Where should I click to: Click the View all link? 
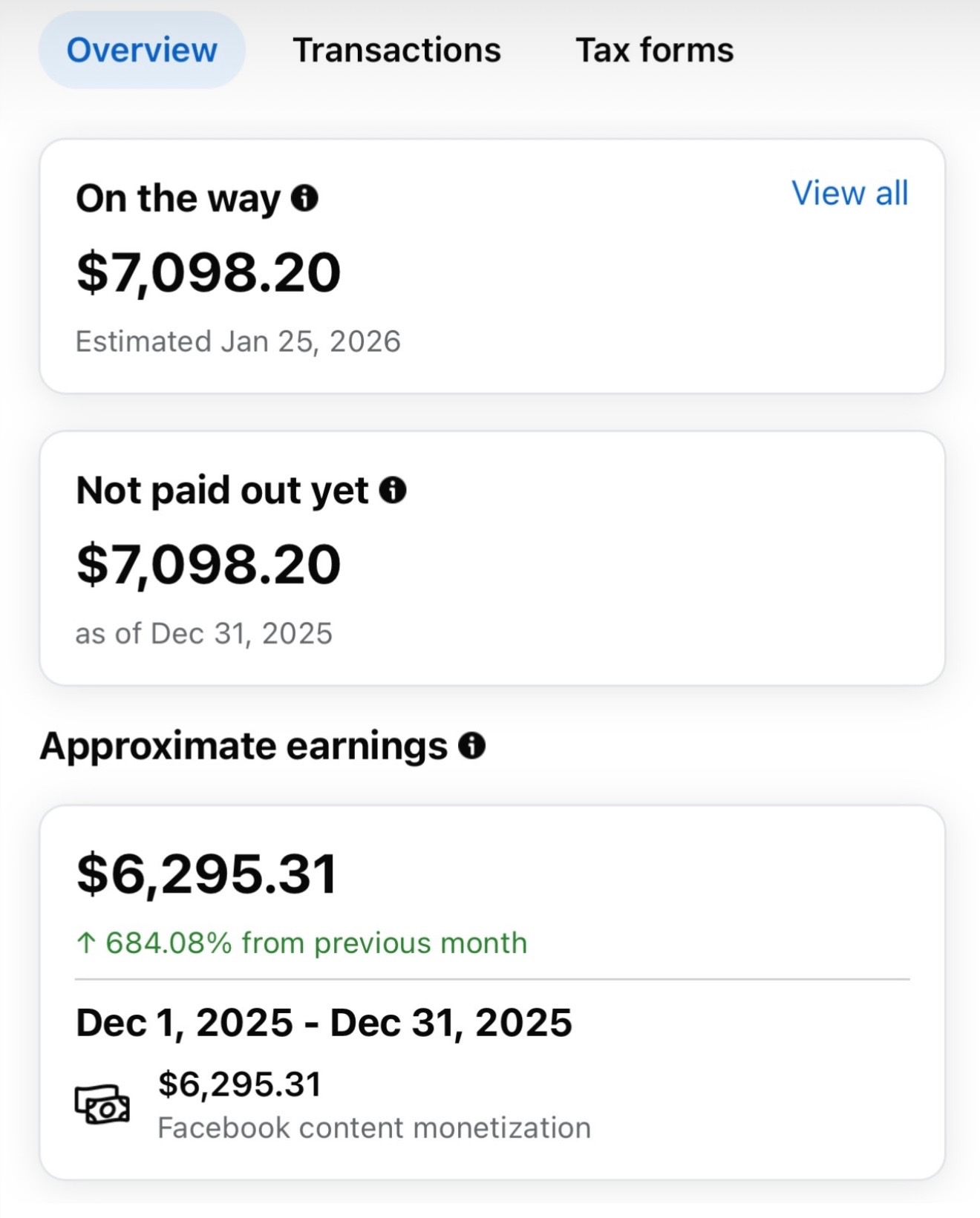(x=849, y=194)
